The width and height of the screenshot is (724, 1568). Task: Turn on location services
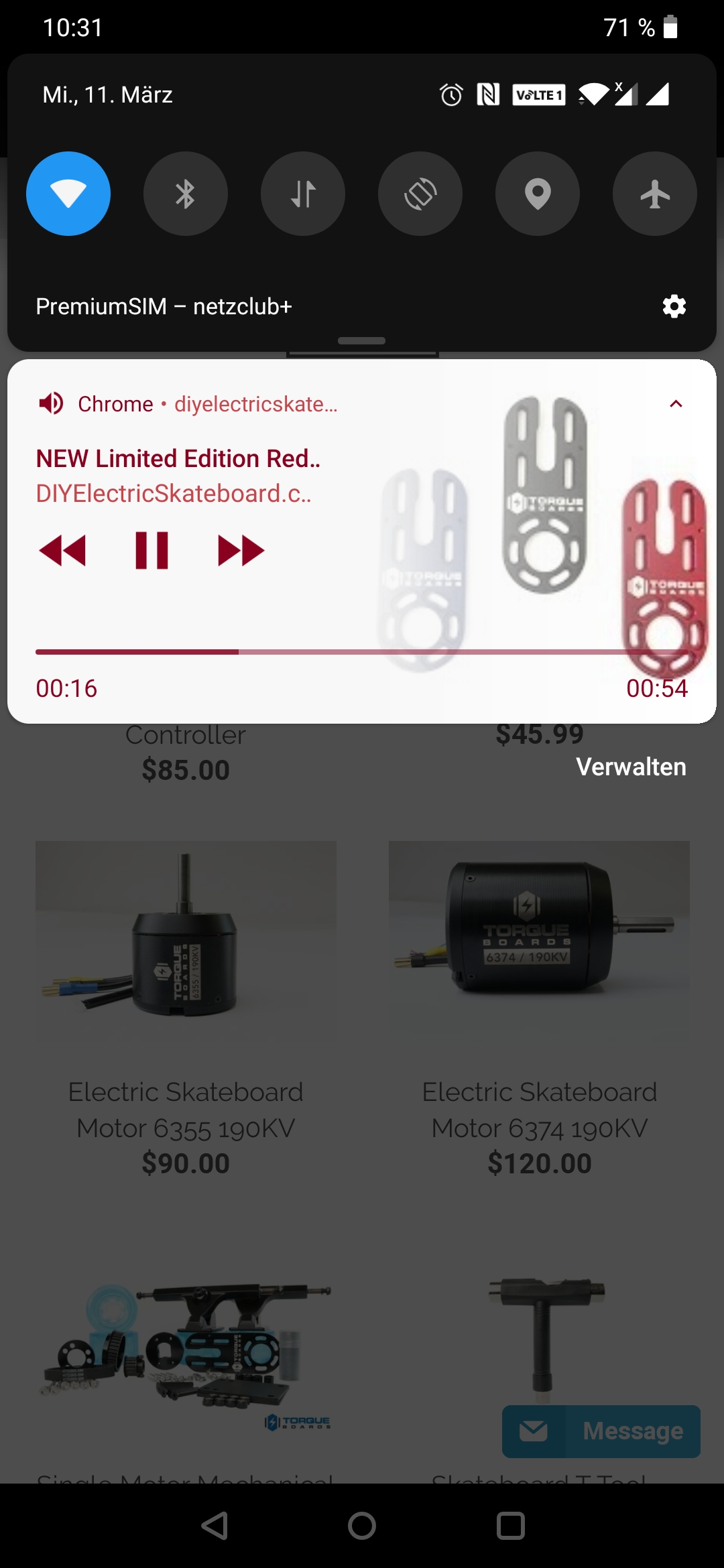coord(538,194)
